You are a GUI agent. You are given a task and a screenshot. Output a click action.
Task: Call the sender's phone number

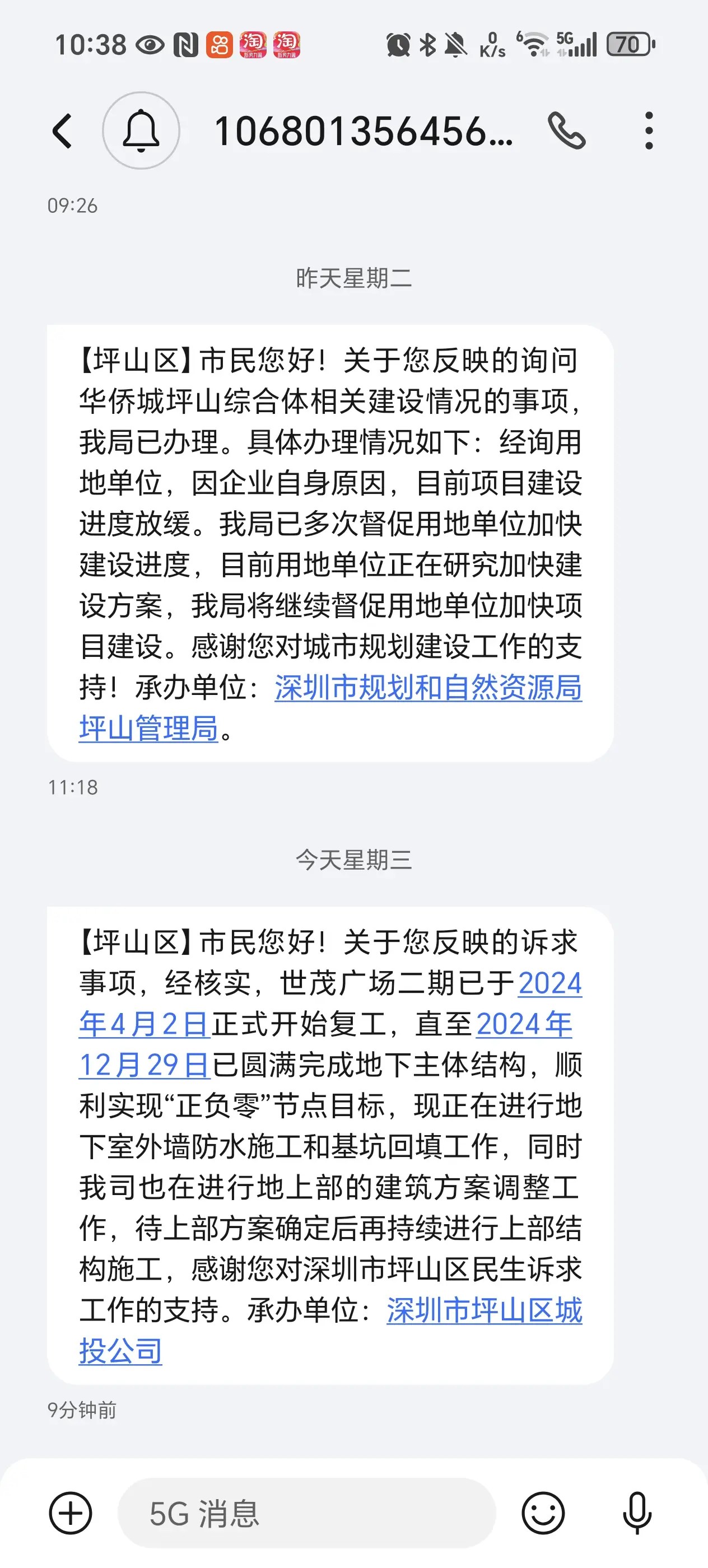(566, 131)
